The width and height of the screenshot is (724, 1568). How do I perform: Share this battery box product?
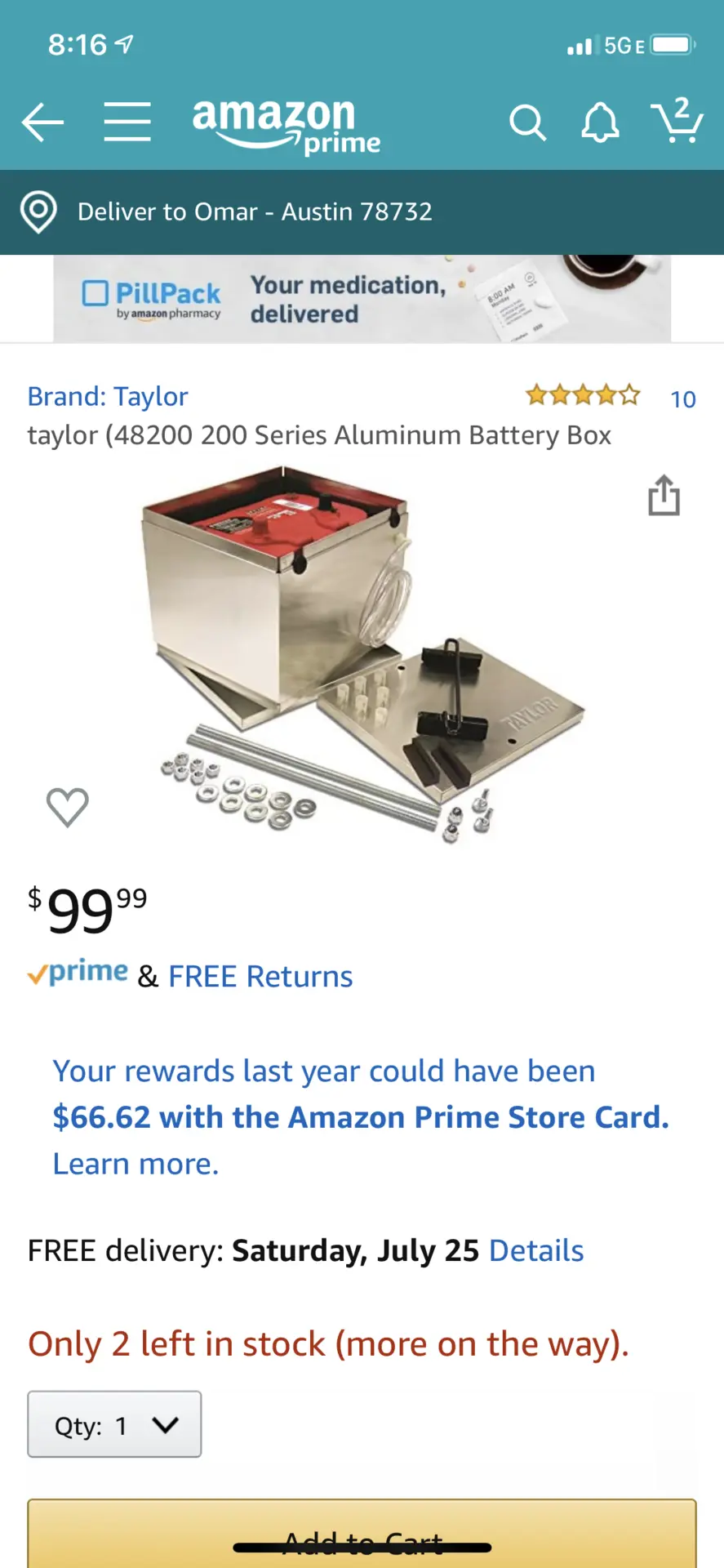coord(664,495)
